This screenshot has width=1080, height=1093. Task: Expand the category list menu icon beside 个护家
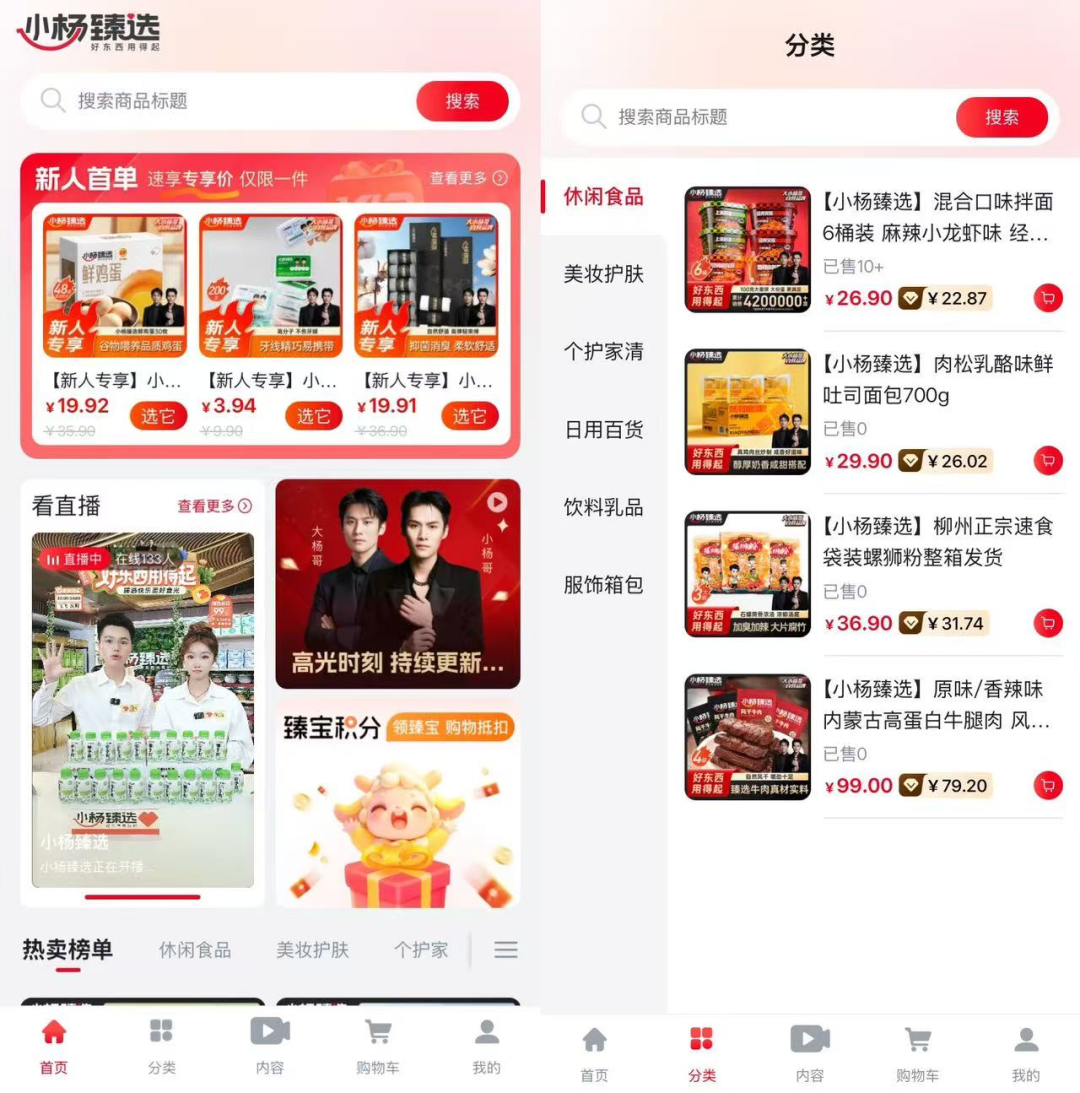(506, 950)
